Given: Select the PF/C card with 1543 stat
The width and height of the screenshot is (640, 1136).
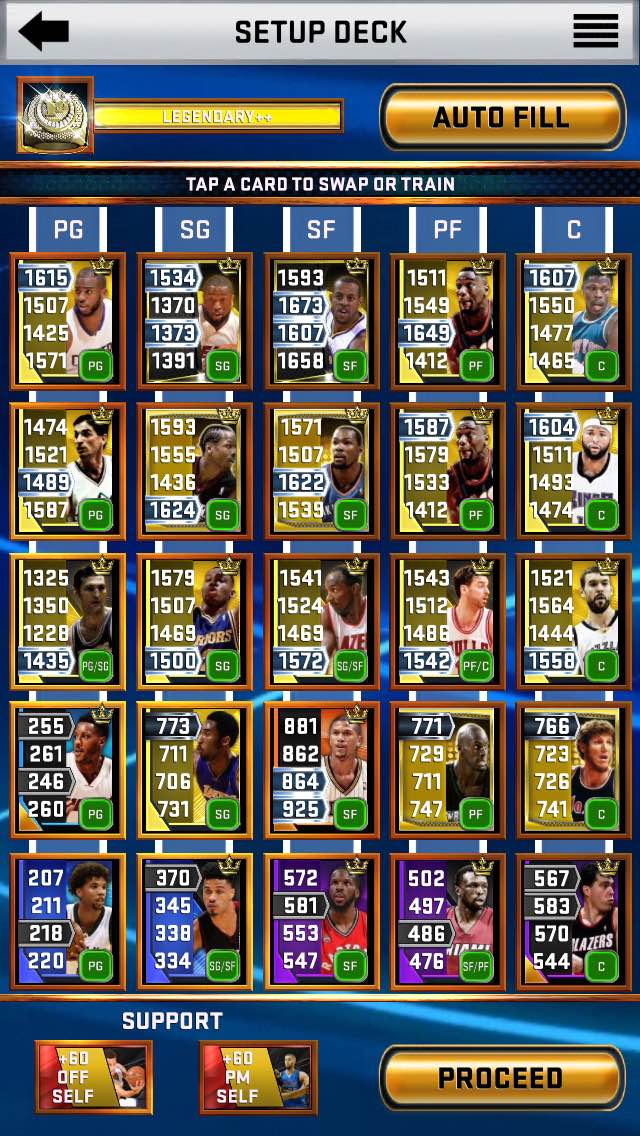Looking at the screenshot, I should (447, 621).
